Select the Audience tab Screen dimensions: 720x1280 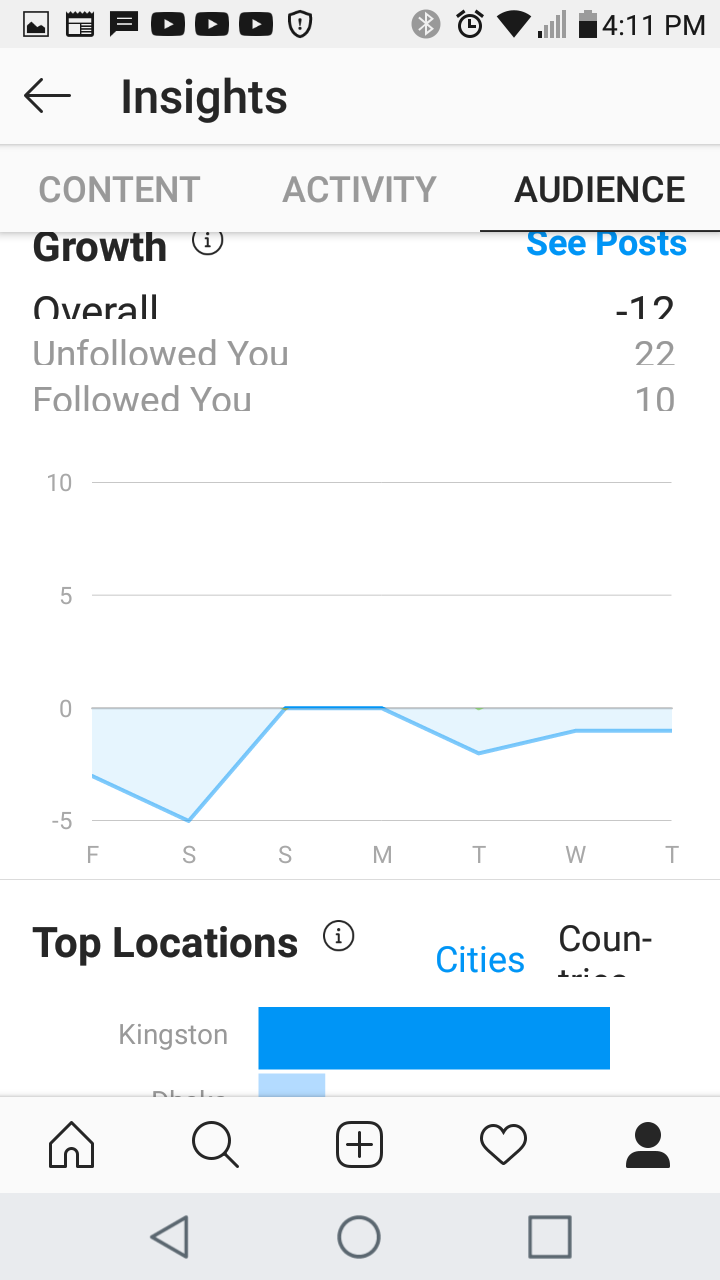click(x=599, y=189)
